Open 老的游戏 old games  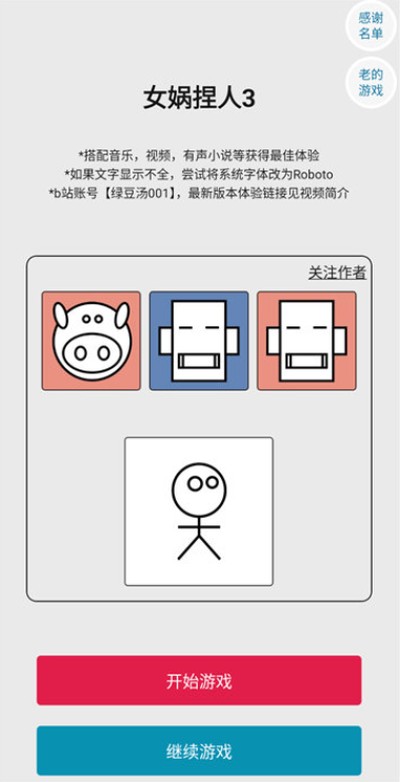pyautogui.click(x=371, y=83)
